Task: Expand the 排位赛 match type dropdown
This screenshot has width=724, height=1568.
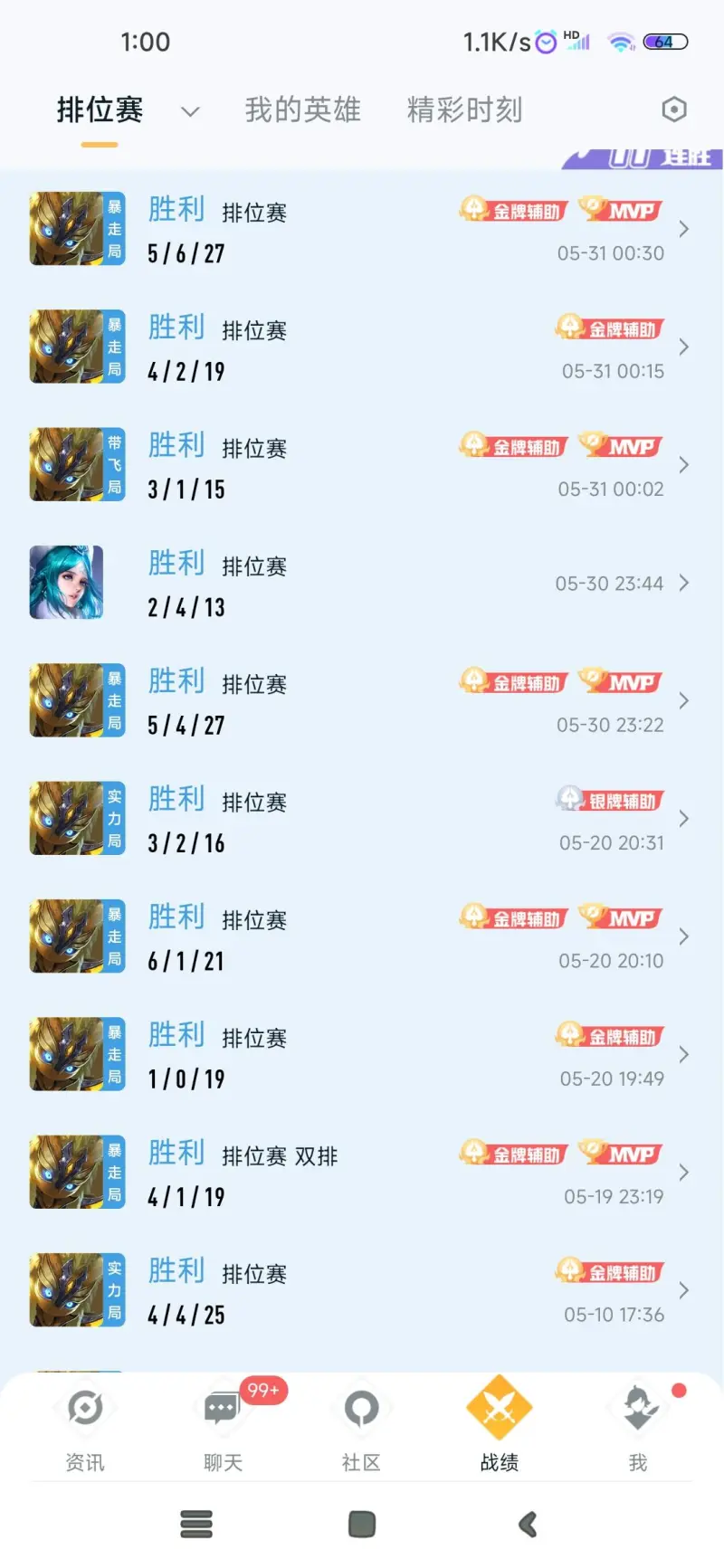Action: pos(189,111)
